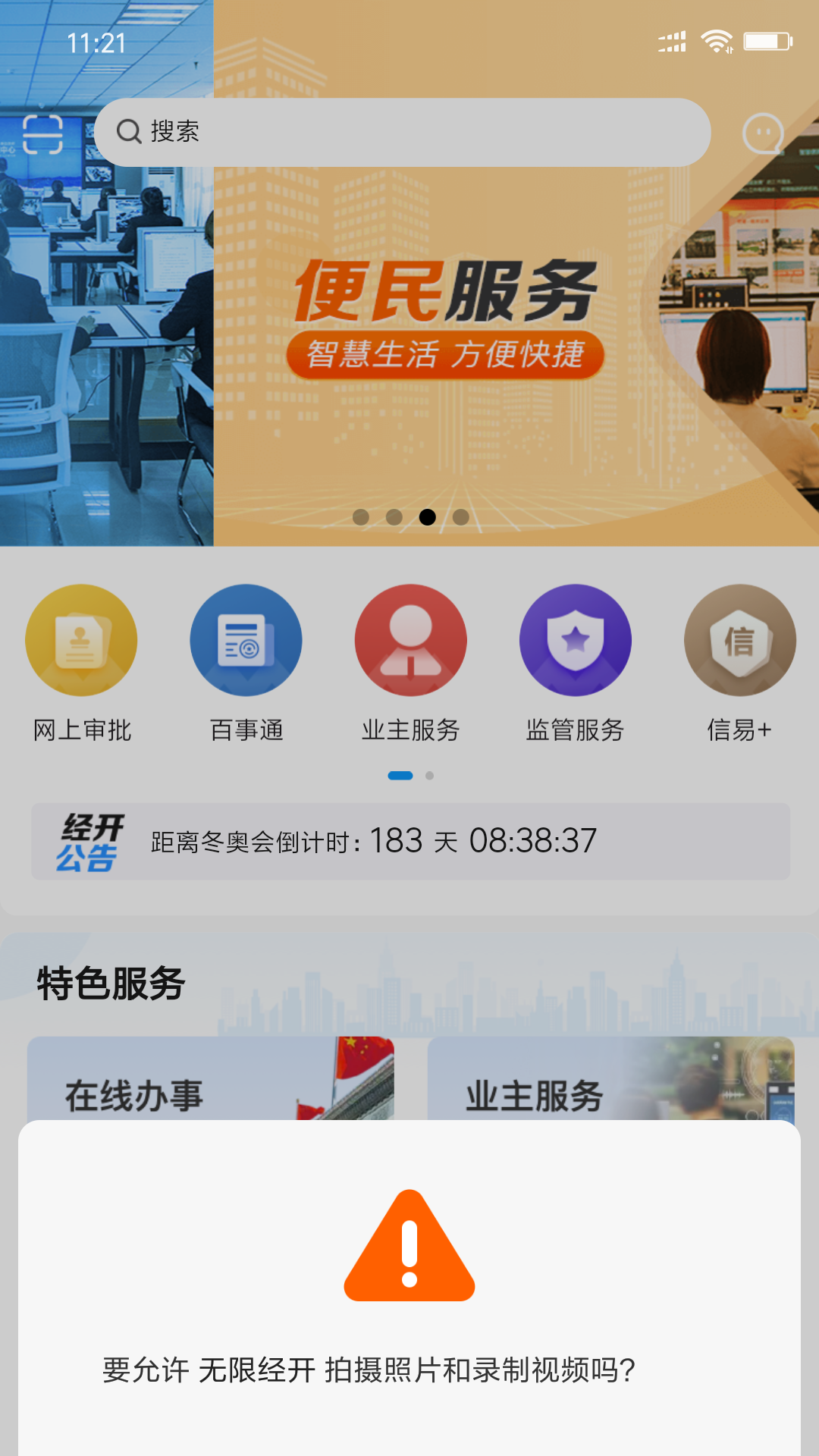The height and width of the screenshot is (1456, 819).
Task: Tap the 搜索 search box
Action: (402, 132)
